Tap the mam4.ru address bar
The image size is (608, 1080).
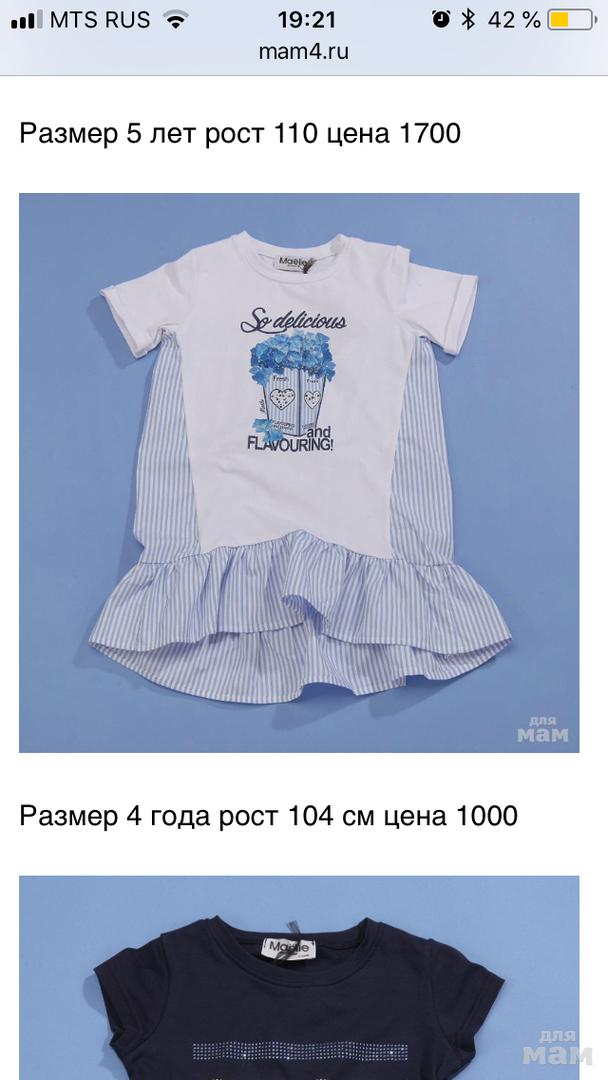[304, 52]
